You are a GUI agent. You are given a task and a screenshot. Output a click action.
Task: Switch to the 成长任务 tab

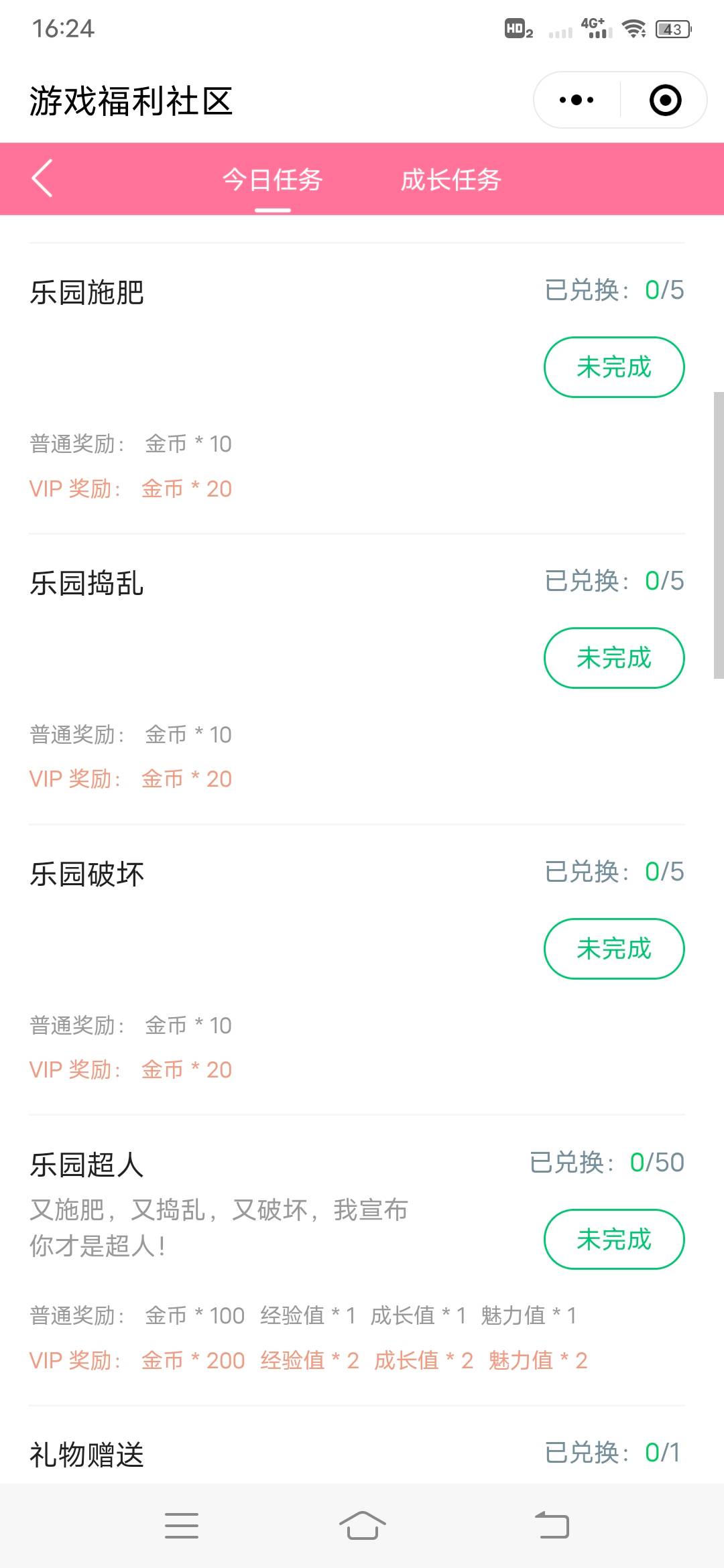point(450,180)
